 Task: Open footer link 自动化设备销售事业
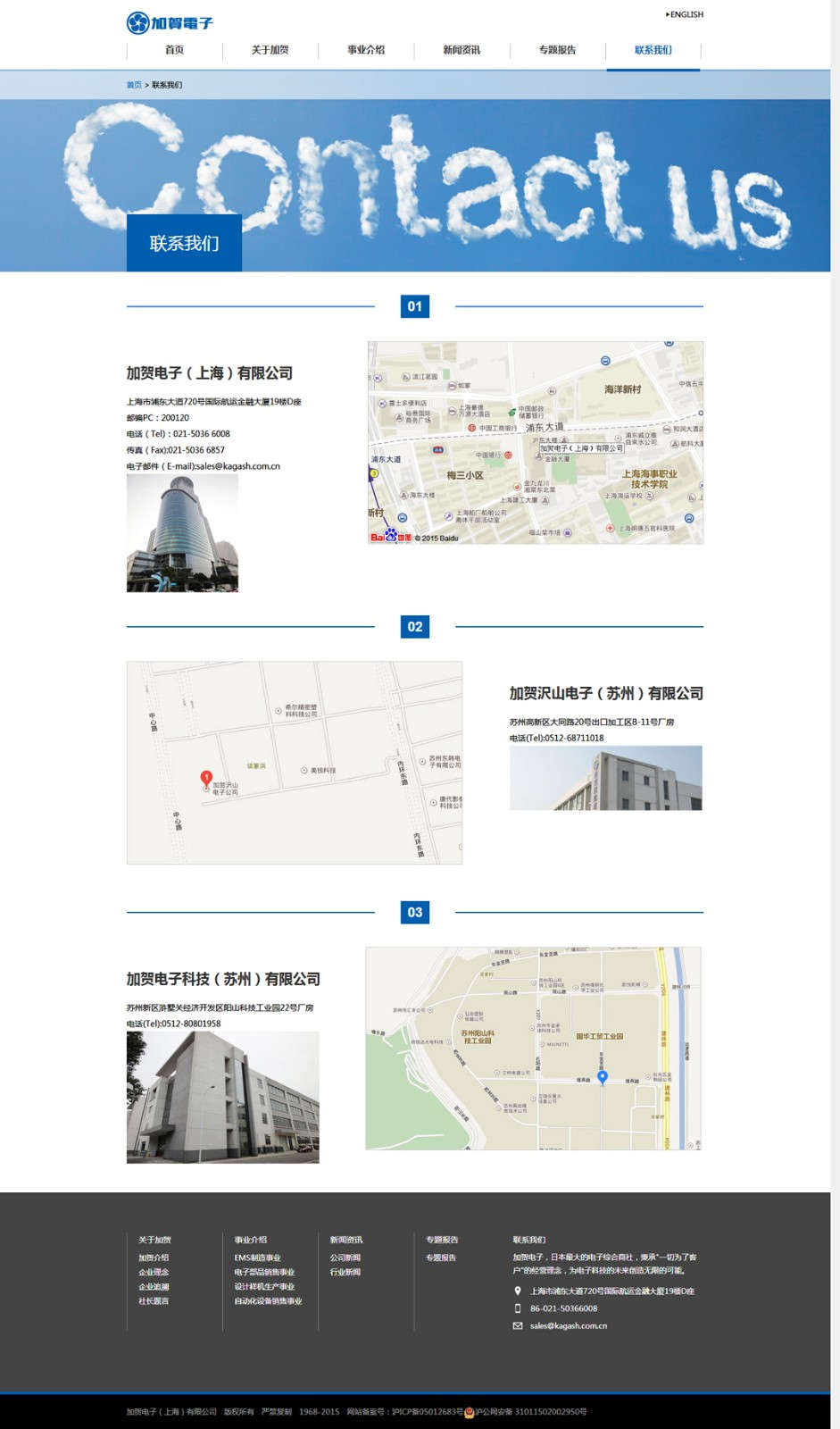coord(268,1301)
